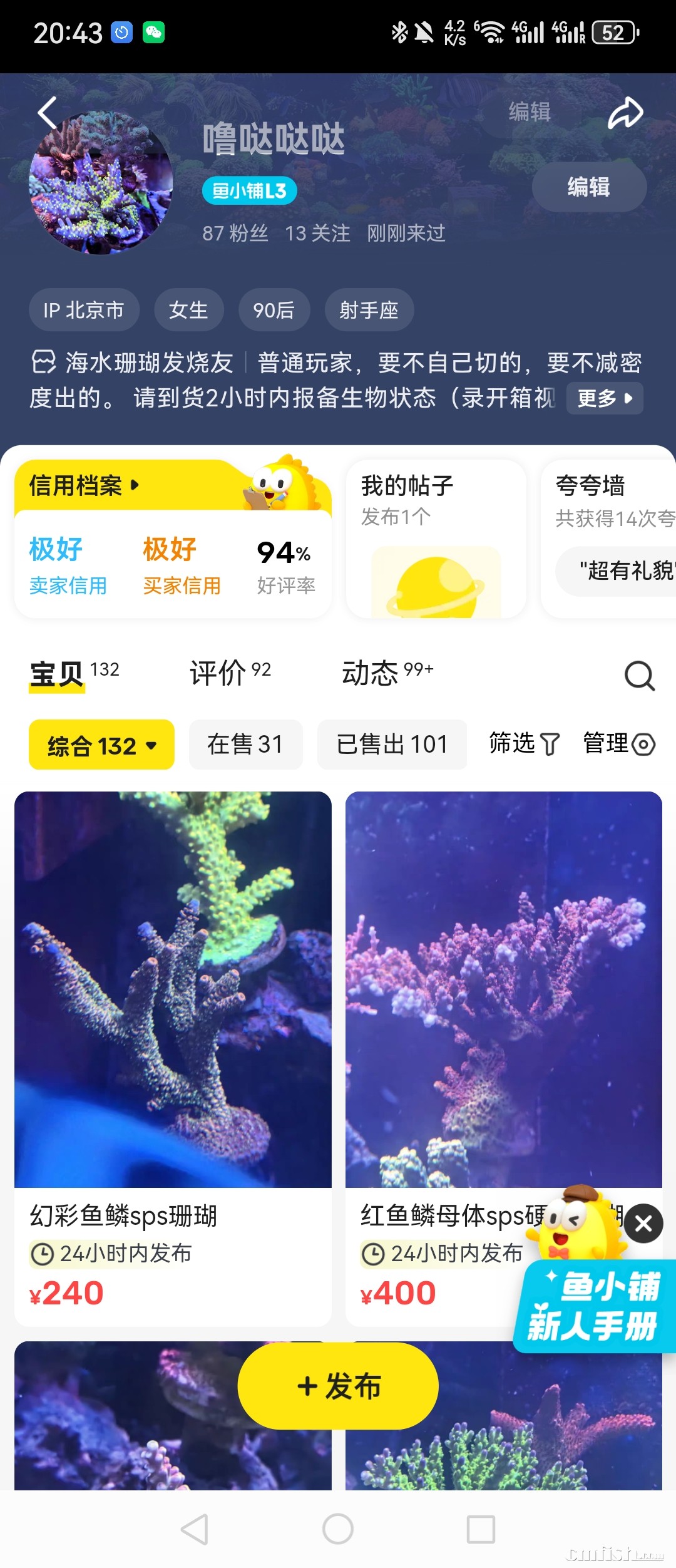Screen dimensions: 676x1568
Task: Go back using the top-left arrow
Action: 48,113
